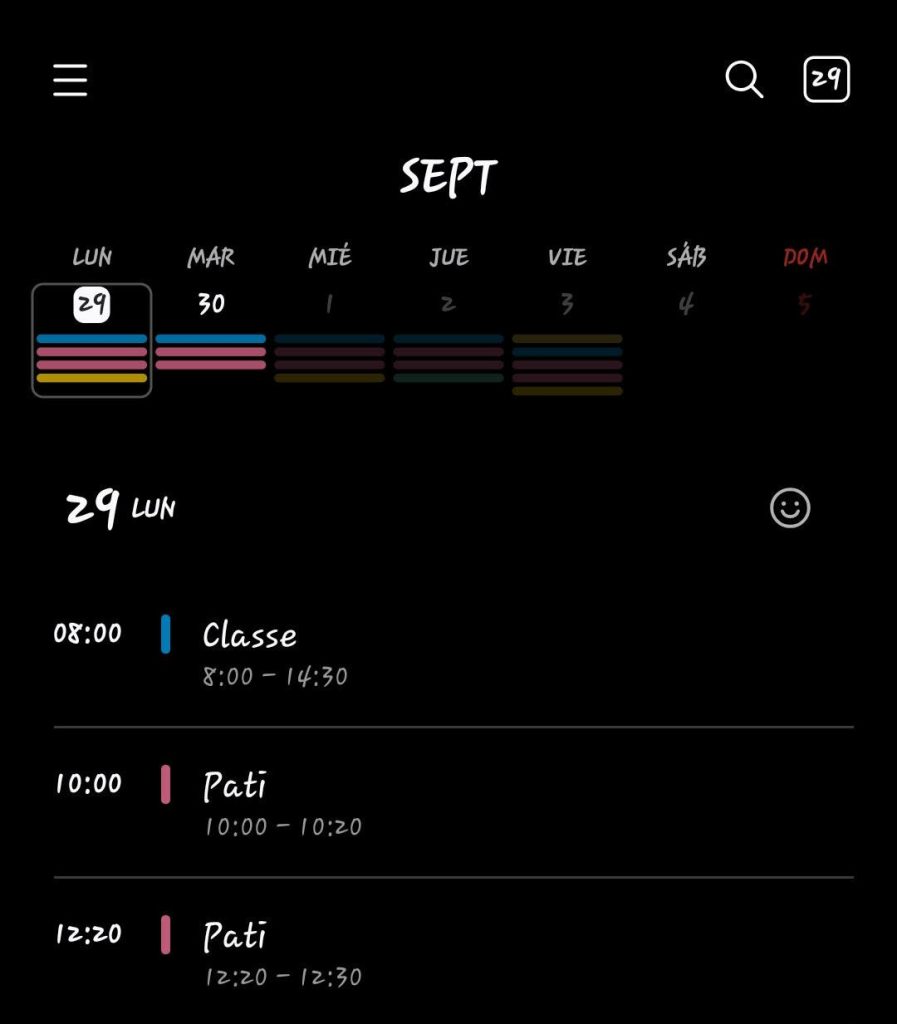The height and width of the screenshot is (1024, 897).
Task: Open calendar search
Action: pyautogui.click(x=744, y=80)
